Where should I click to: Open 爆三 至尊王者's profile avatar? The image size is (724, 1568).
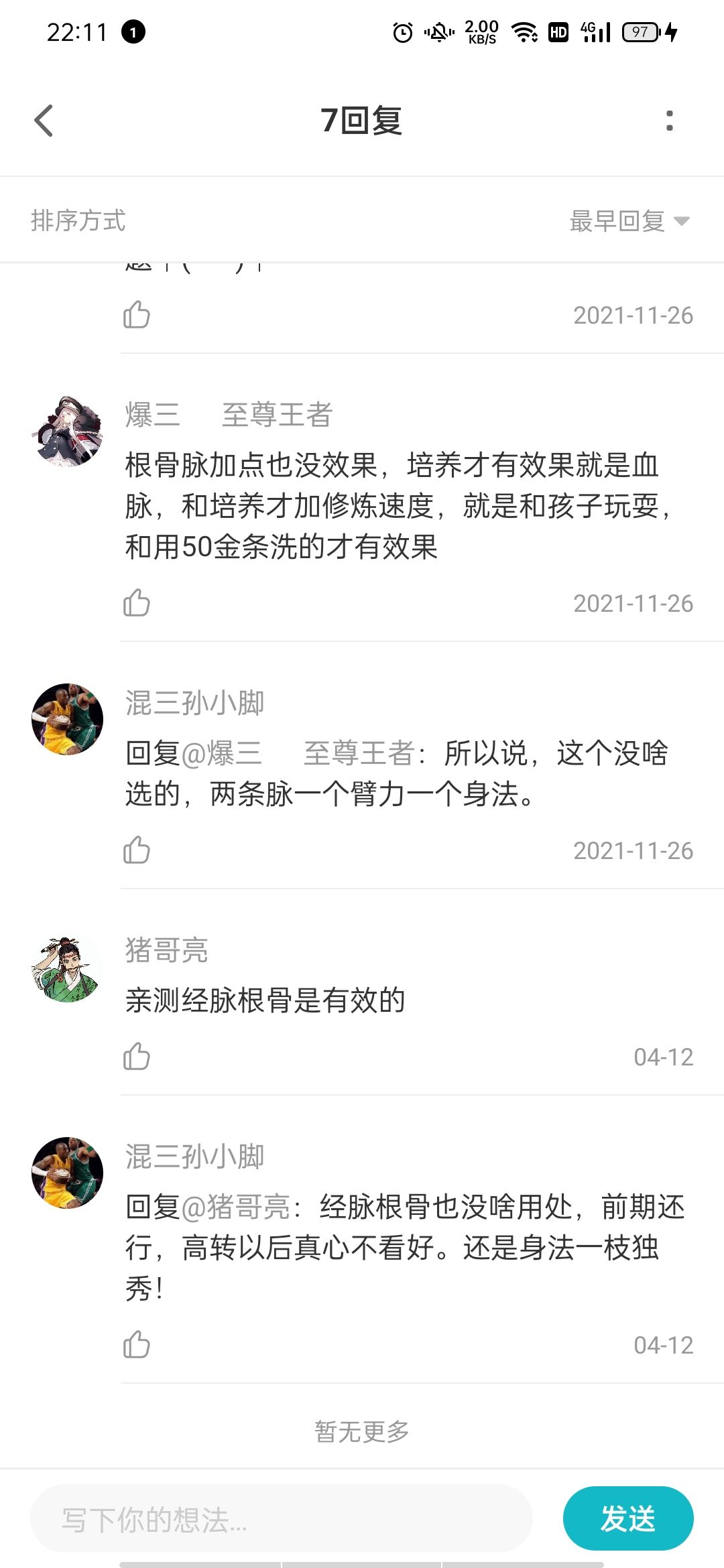pyautogui.click(x=67, y=431)
